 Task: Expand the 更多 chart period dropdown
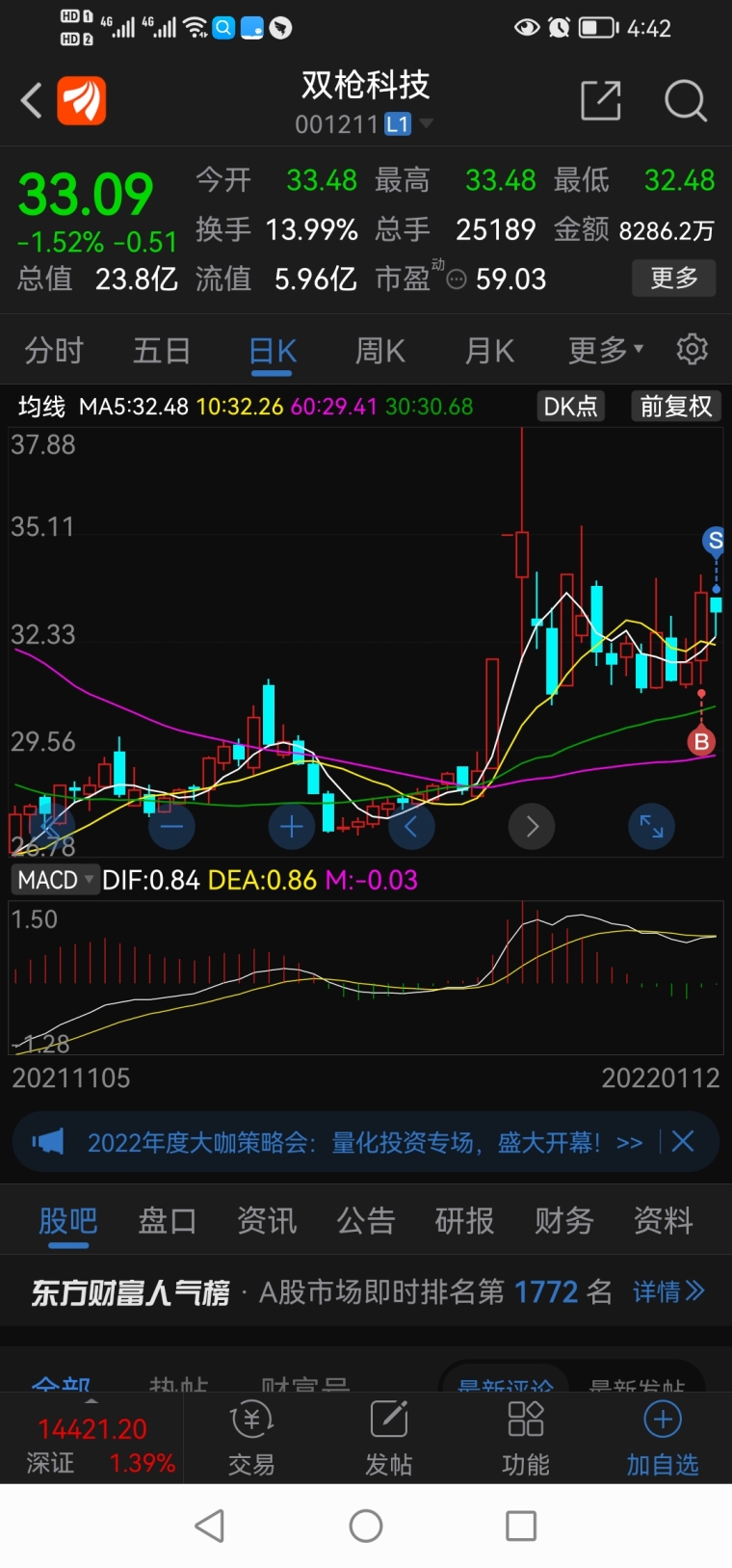pos(606,350)
